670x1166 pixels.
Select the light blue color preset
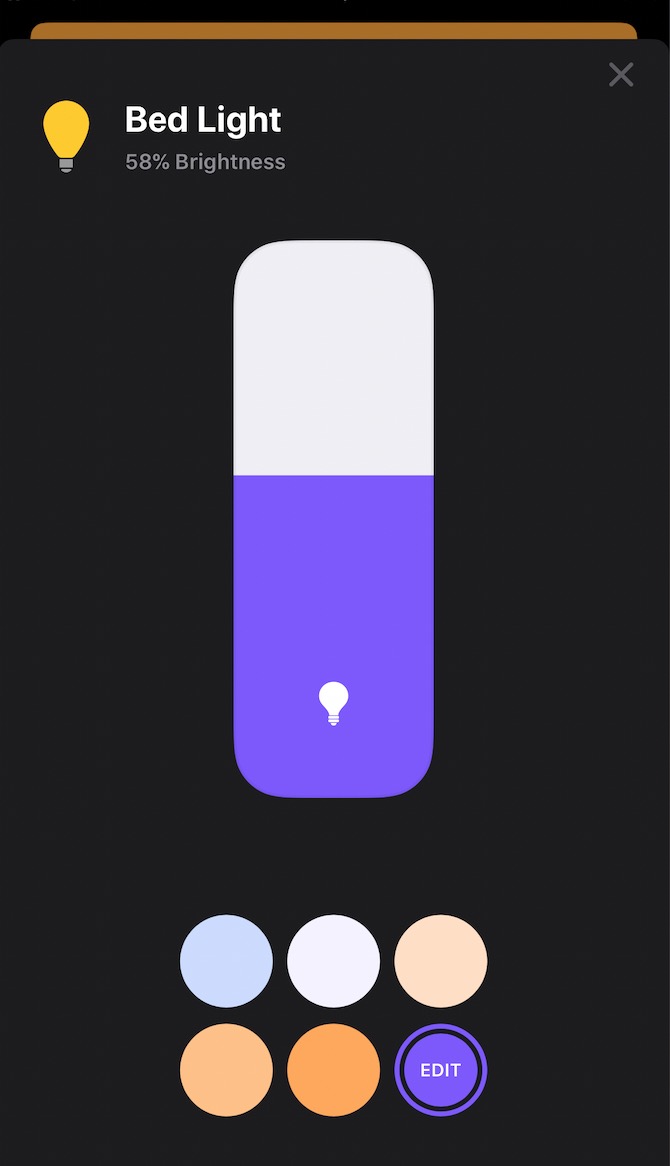click(226, 961)
